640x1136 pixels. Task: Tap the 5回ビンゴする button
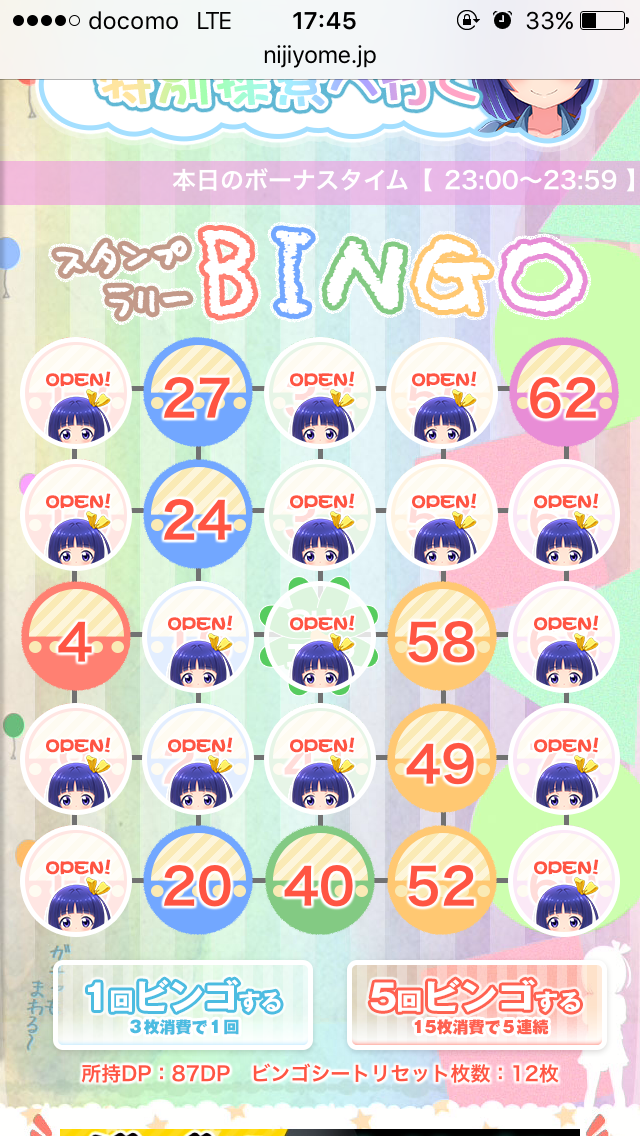point(476,1005)
